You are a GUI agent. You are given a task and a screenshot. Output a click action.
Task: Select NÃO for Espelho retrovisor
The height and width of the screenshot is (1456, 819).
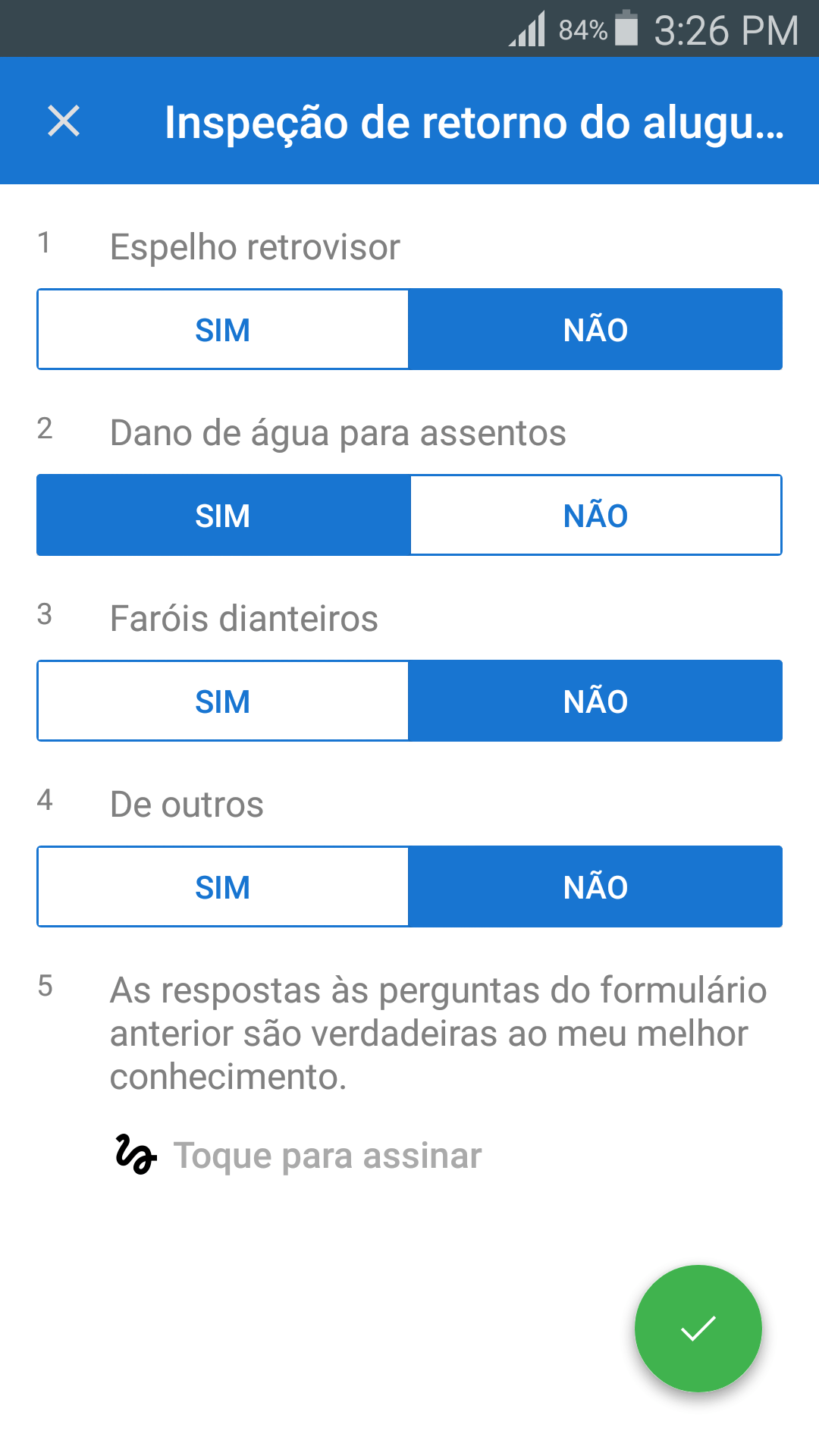(596, 329)
